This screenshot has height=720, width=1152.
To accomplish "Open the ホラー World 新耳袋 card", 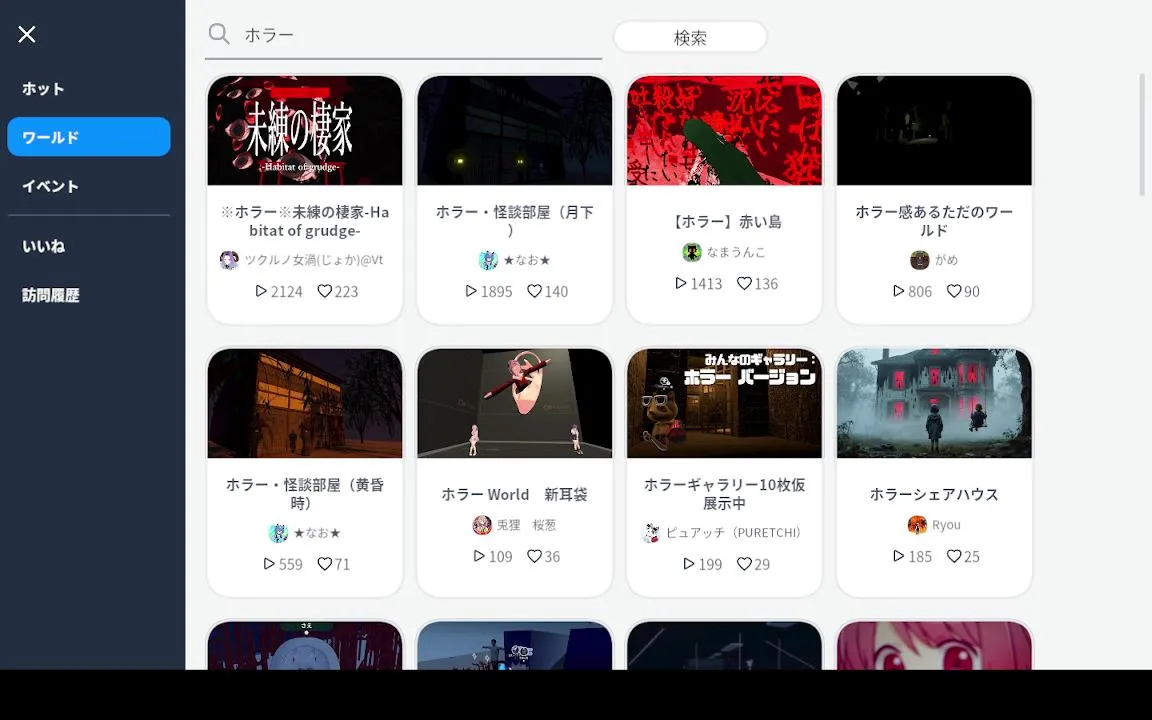I will coord(515,472).
